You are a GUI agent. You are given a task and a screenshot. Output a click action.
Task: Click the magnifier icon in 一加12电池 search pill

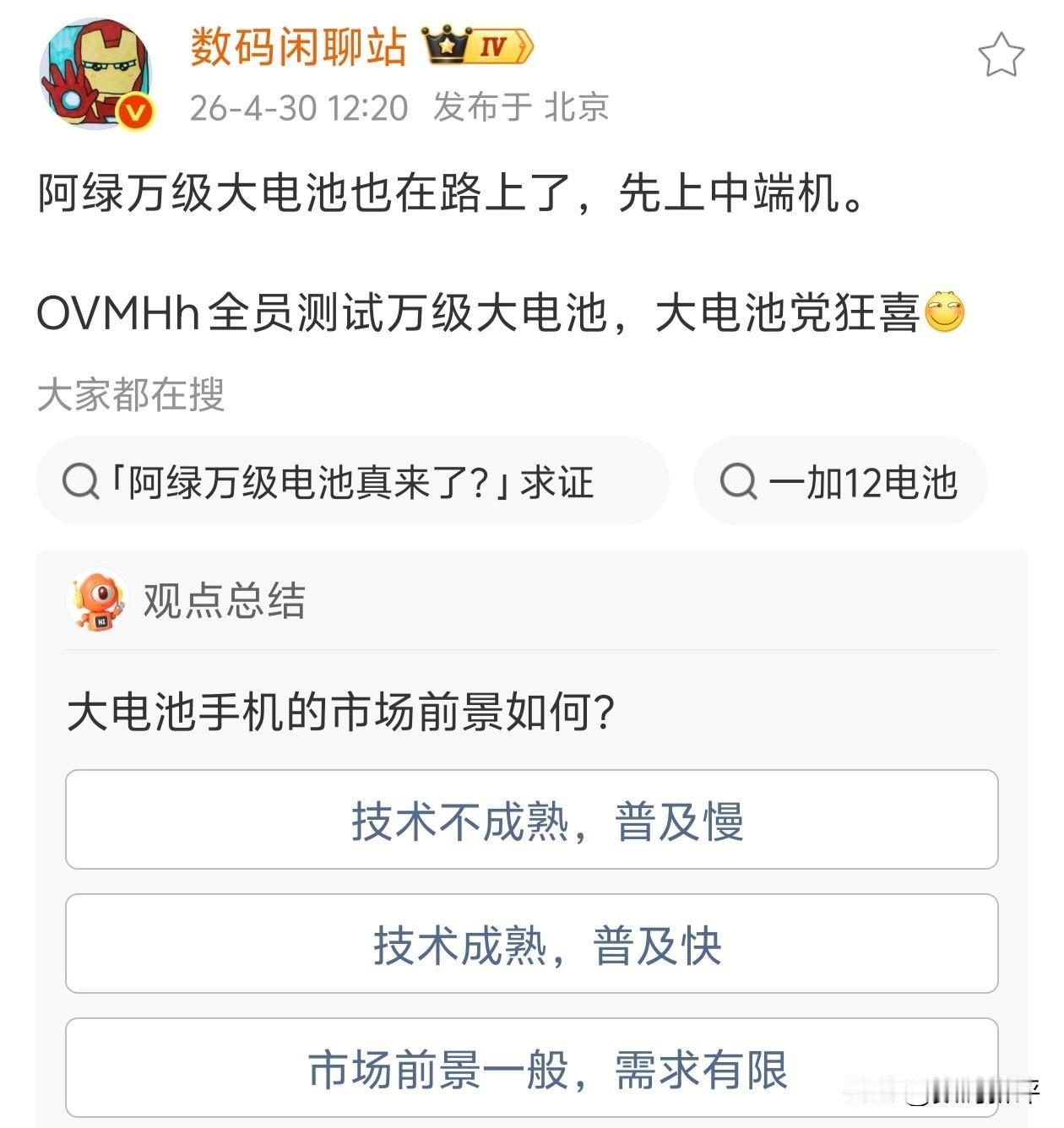tap(741, 481)
